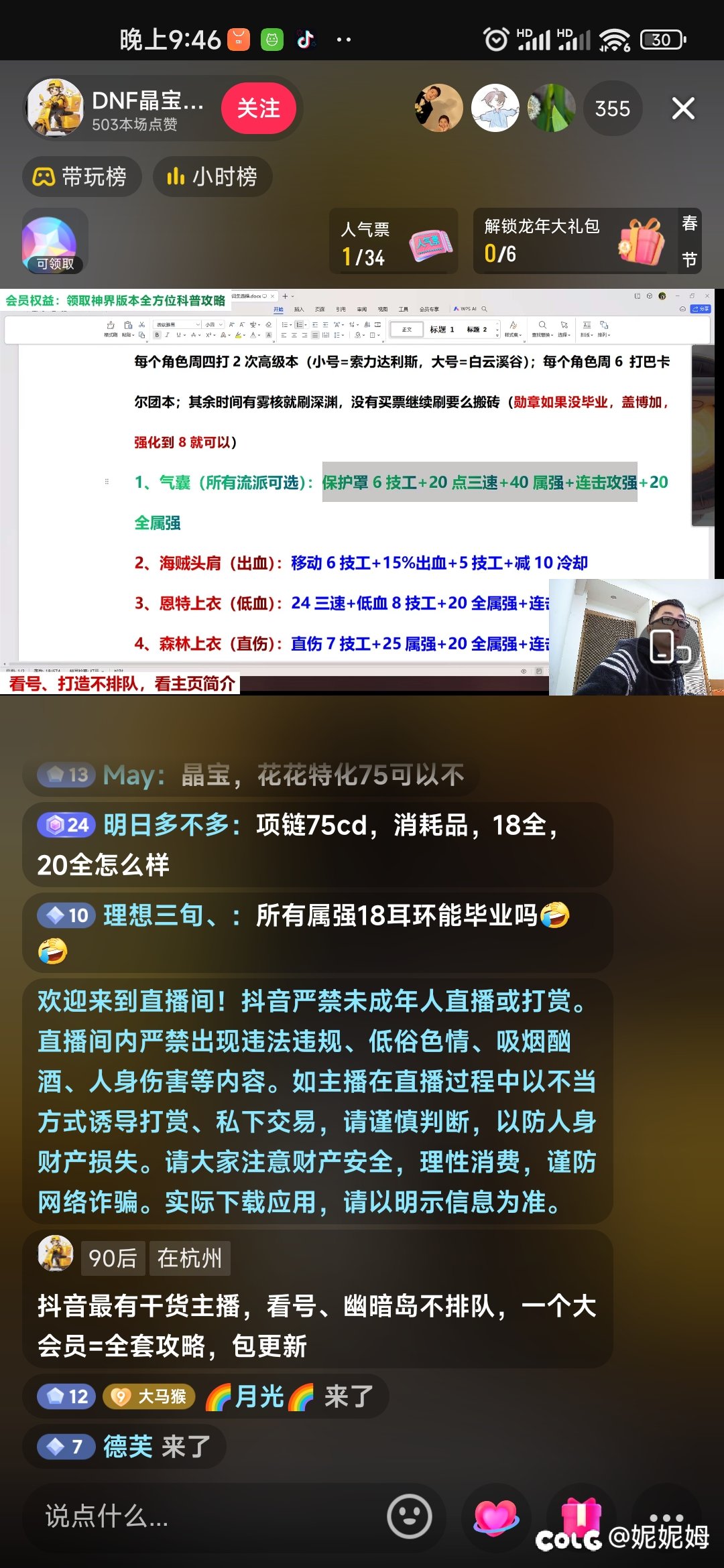
Task: Open the three-dot more options
Action: 666,1517
